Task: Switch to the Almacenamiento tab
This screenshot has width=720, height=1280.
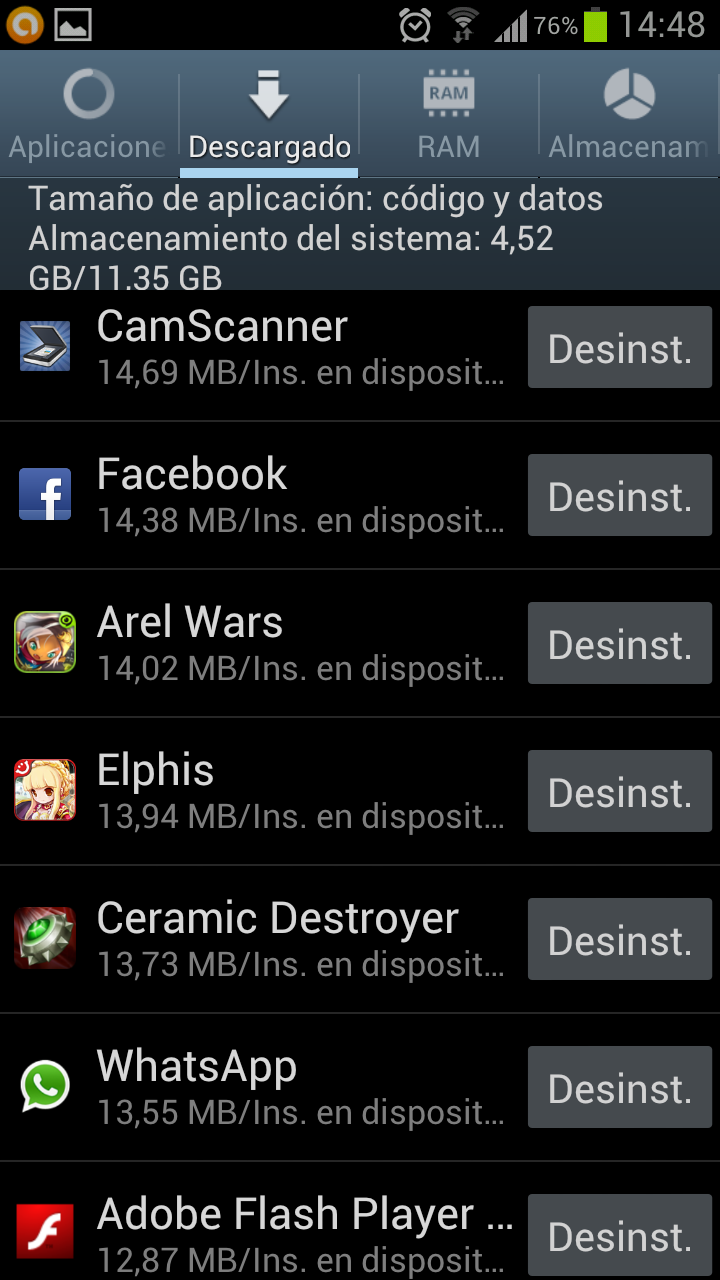Action: pos(630,114)
